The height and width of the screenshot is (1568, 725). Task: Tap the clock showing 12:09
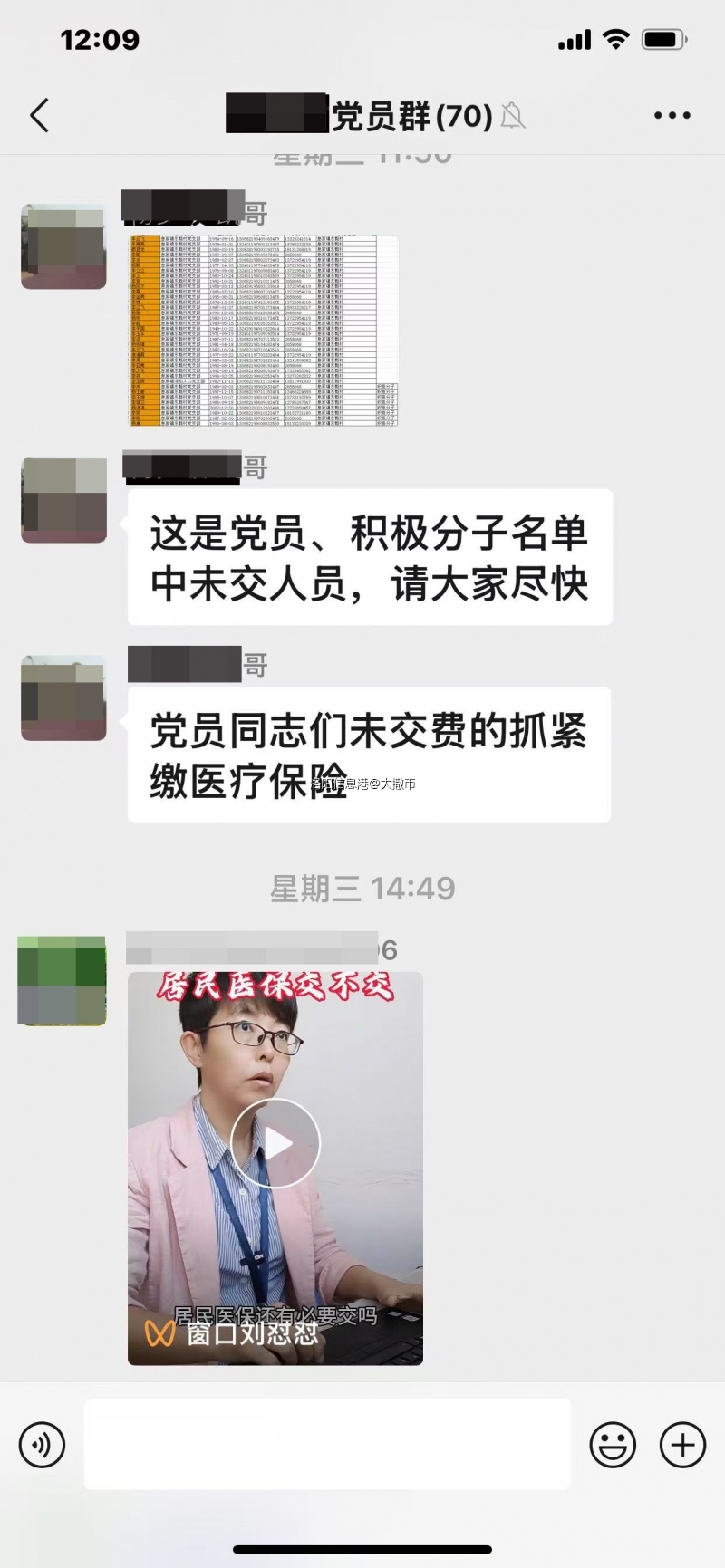point(100,38)
